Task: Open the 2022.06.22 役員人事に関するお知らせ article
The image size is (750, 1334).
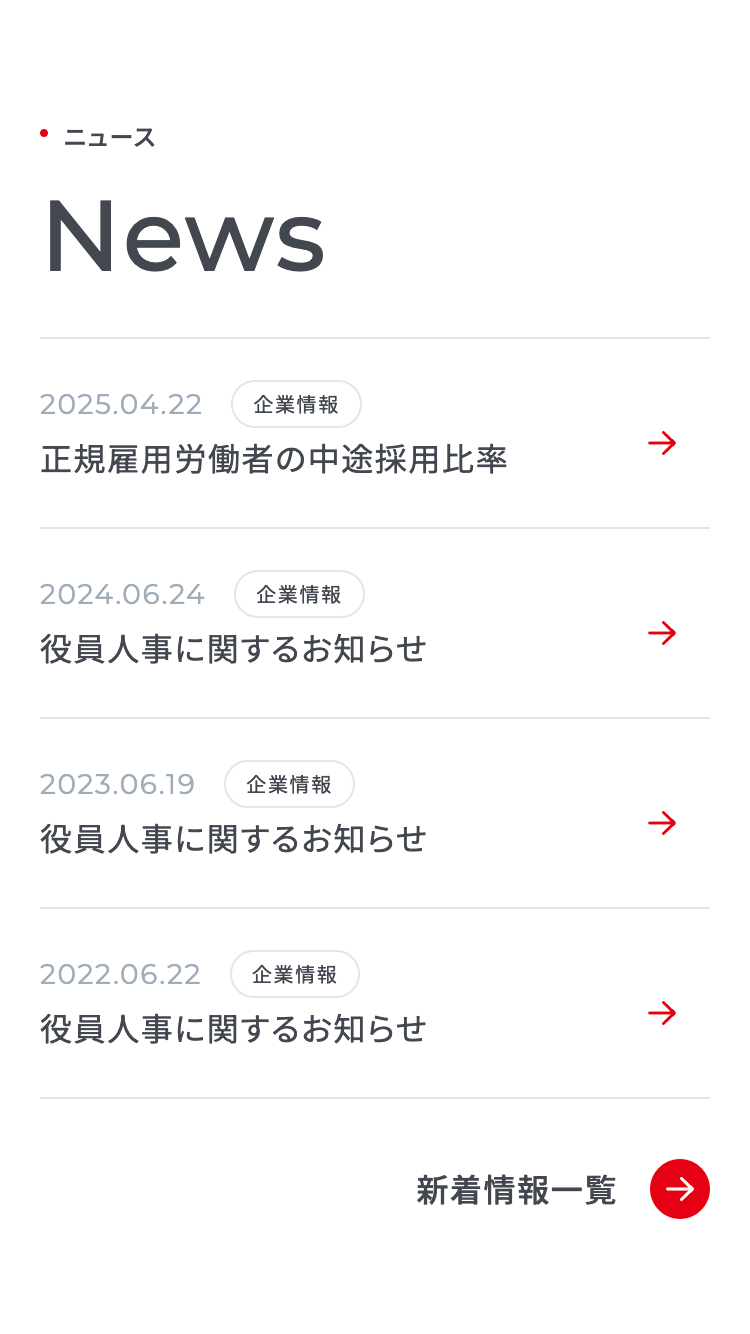Action: tap(375, 1003)
